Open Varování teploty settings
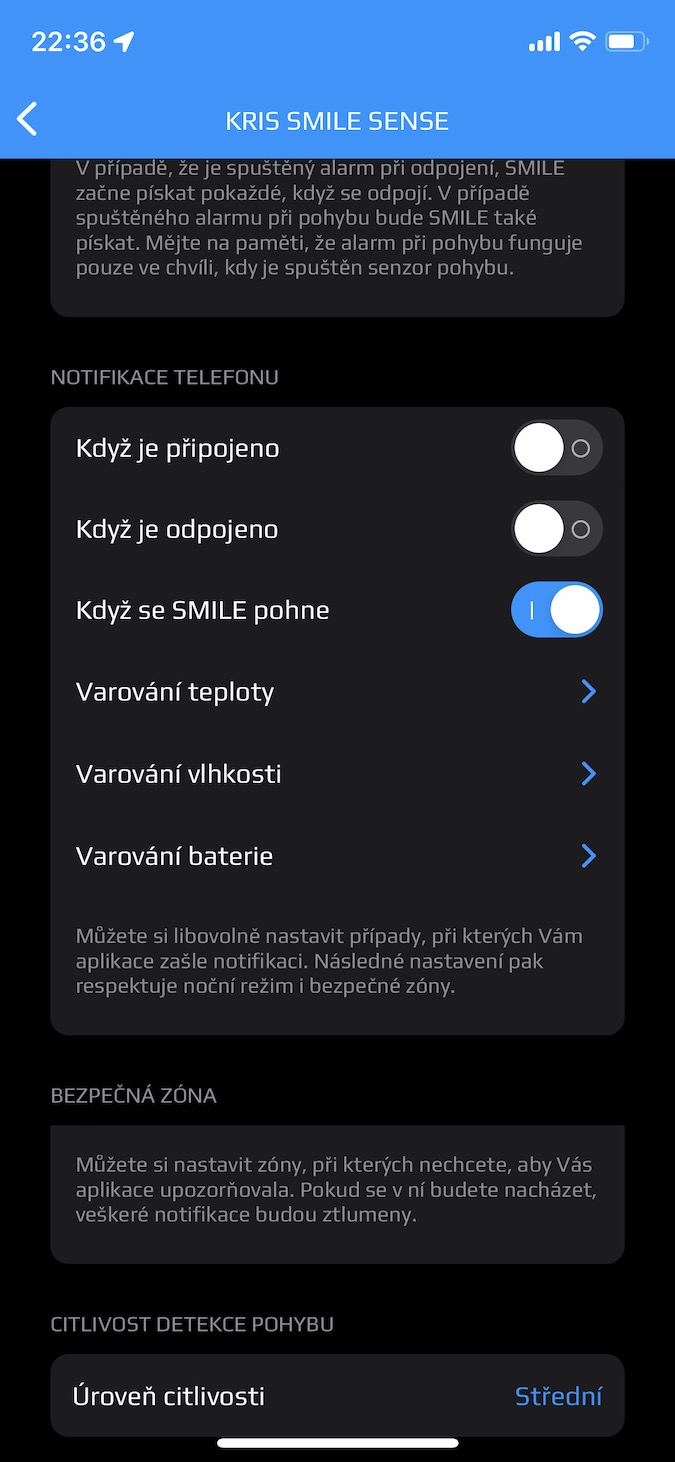The image size is (675, 1462). [x=337, y=692]
